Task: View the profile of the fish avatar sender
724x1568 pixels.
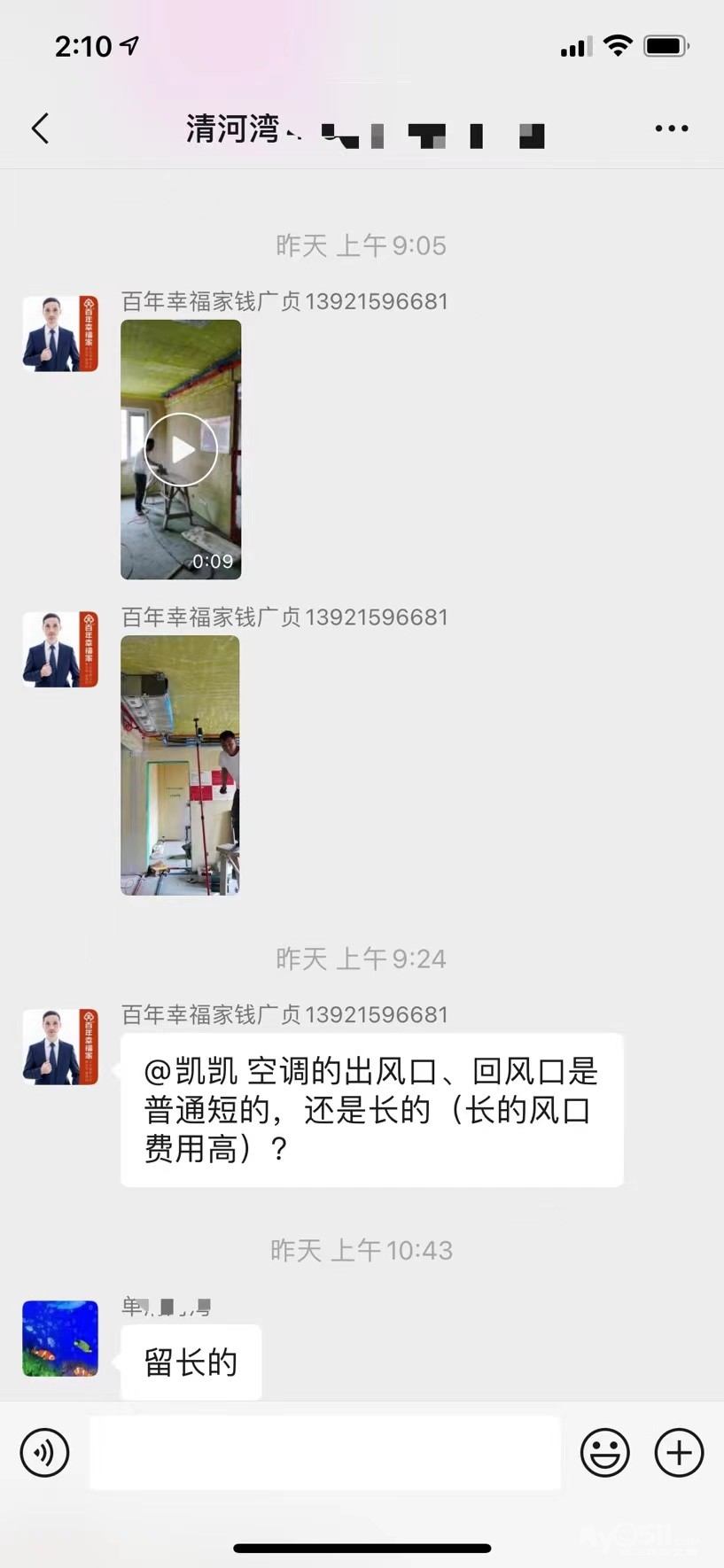Action: [60, 1338]
